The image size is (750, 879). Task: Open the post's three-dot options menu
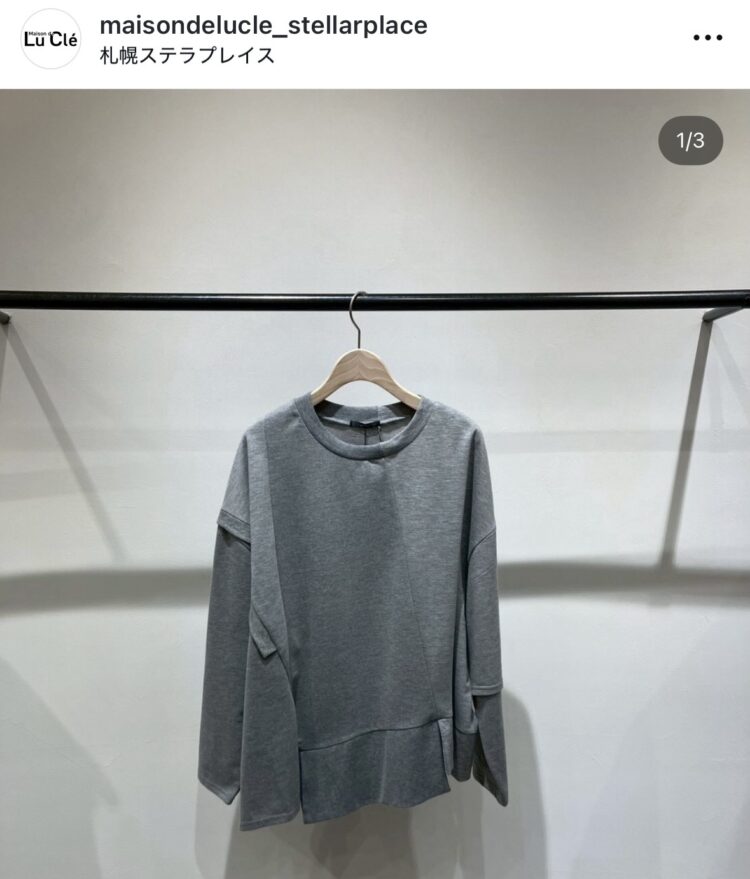[707, 38]
